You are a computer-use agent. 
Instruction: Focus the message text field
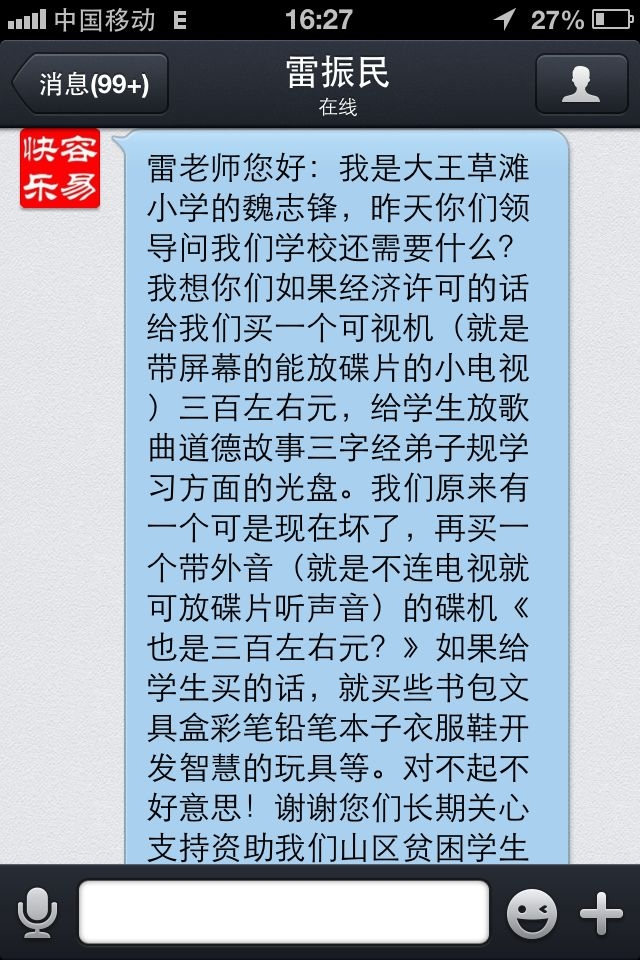(x=284, y=912)
